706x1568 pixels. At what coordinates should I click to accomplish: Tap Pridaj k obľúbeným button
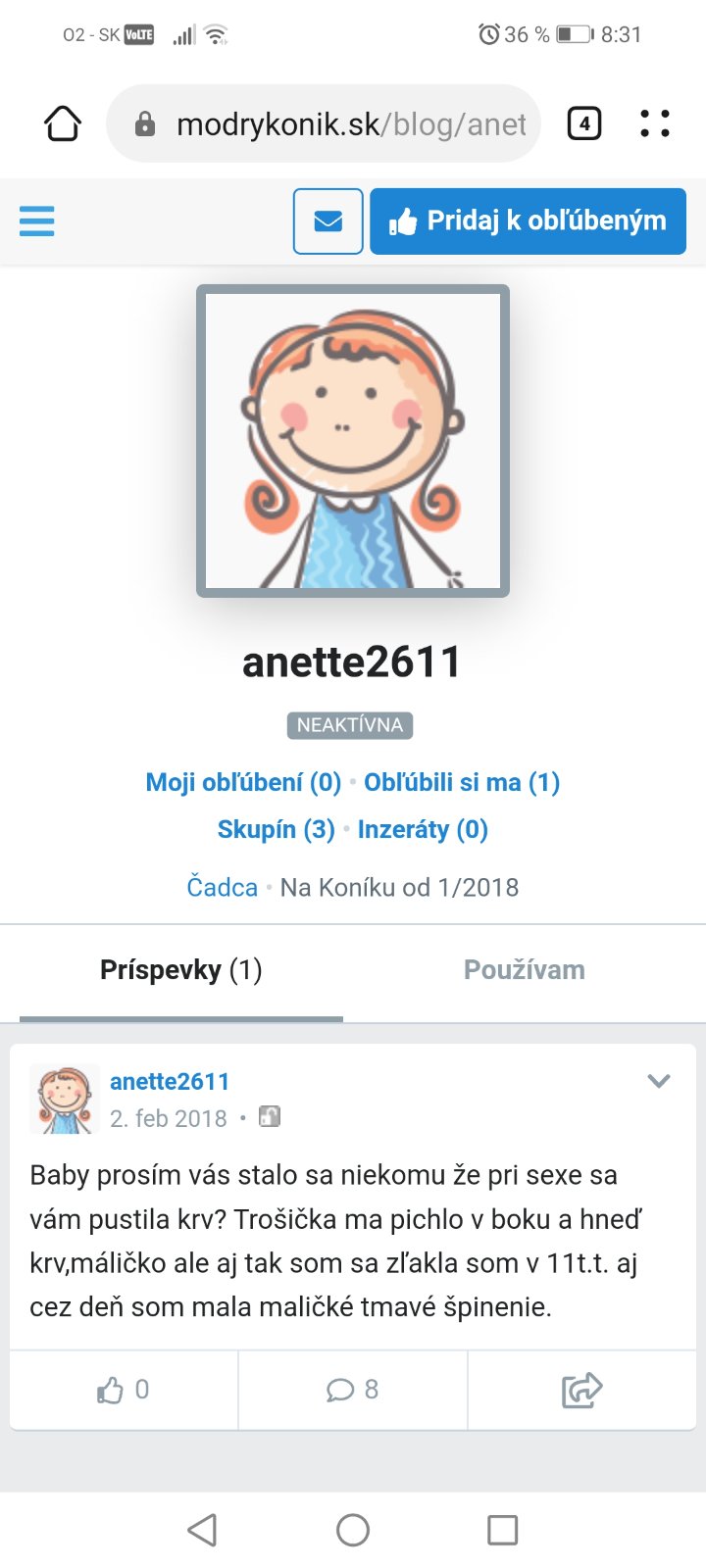click(x=528, y=221)
